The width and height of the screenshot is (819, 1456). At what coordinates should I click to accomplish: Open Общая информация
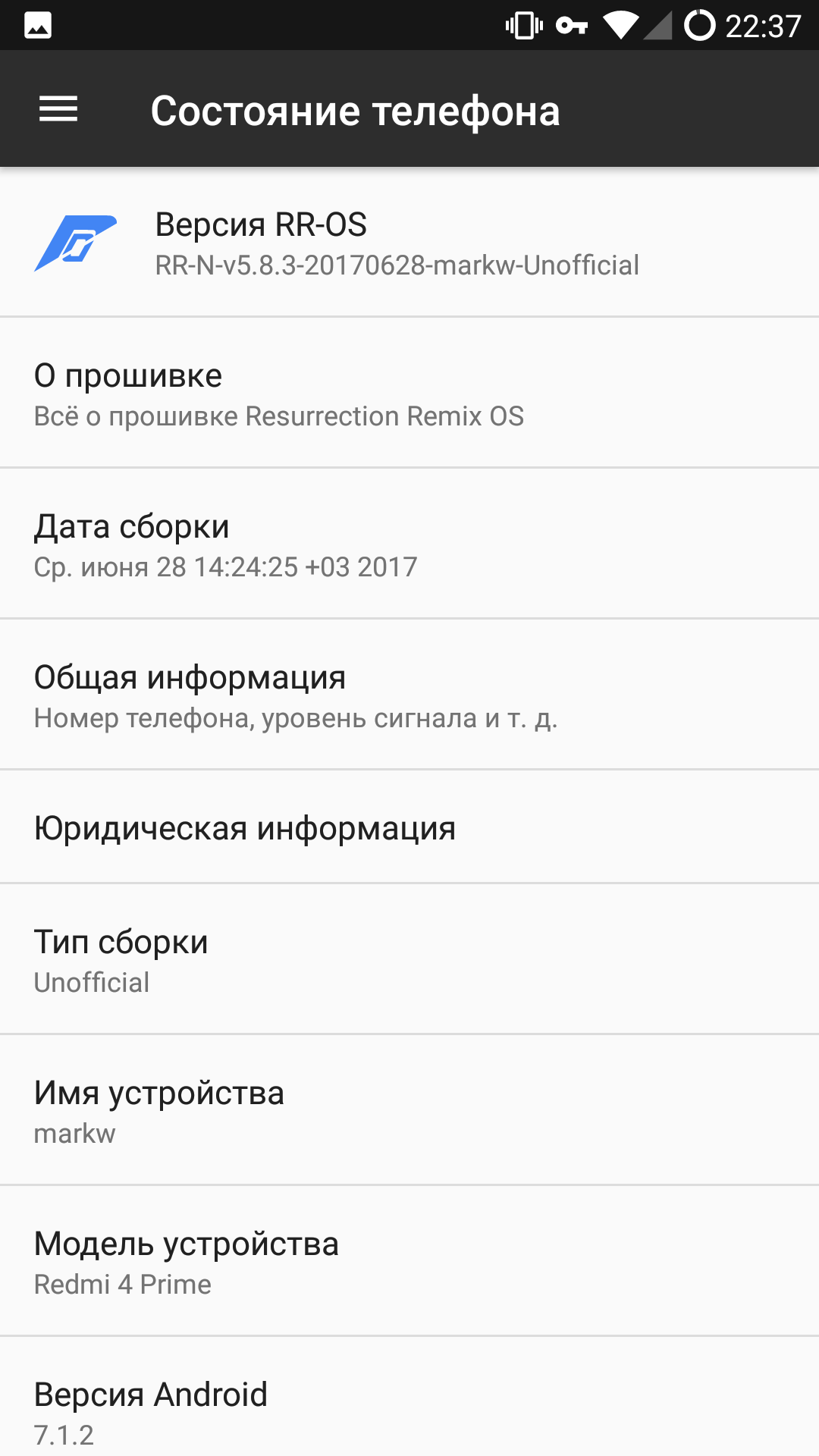tap(409, 695)
